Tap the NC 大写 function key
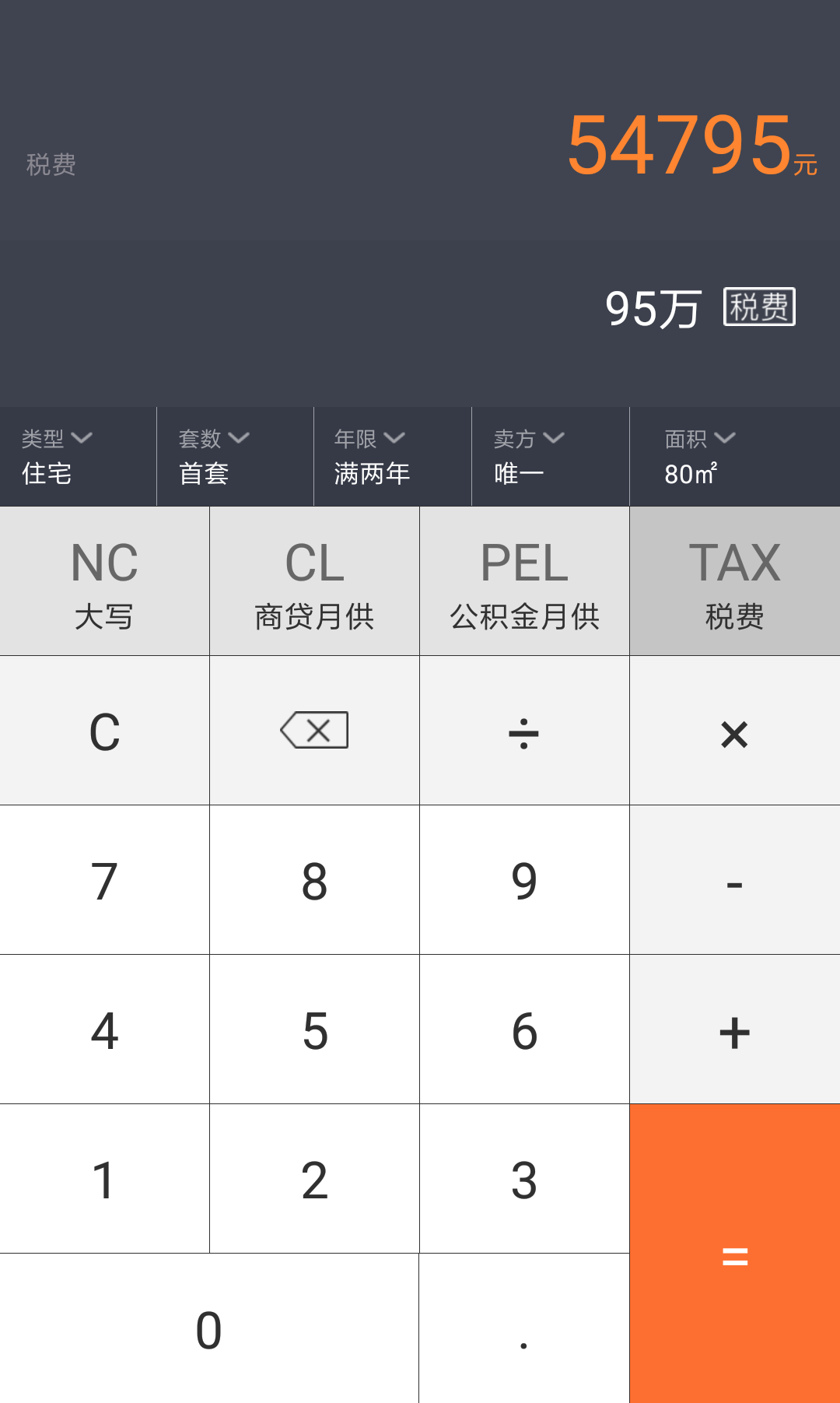Image resolution: width=840 pixels, height=1403 pixels. [x=104, y=581]
